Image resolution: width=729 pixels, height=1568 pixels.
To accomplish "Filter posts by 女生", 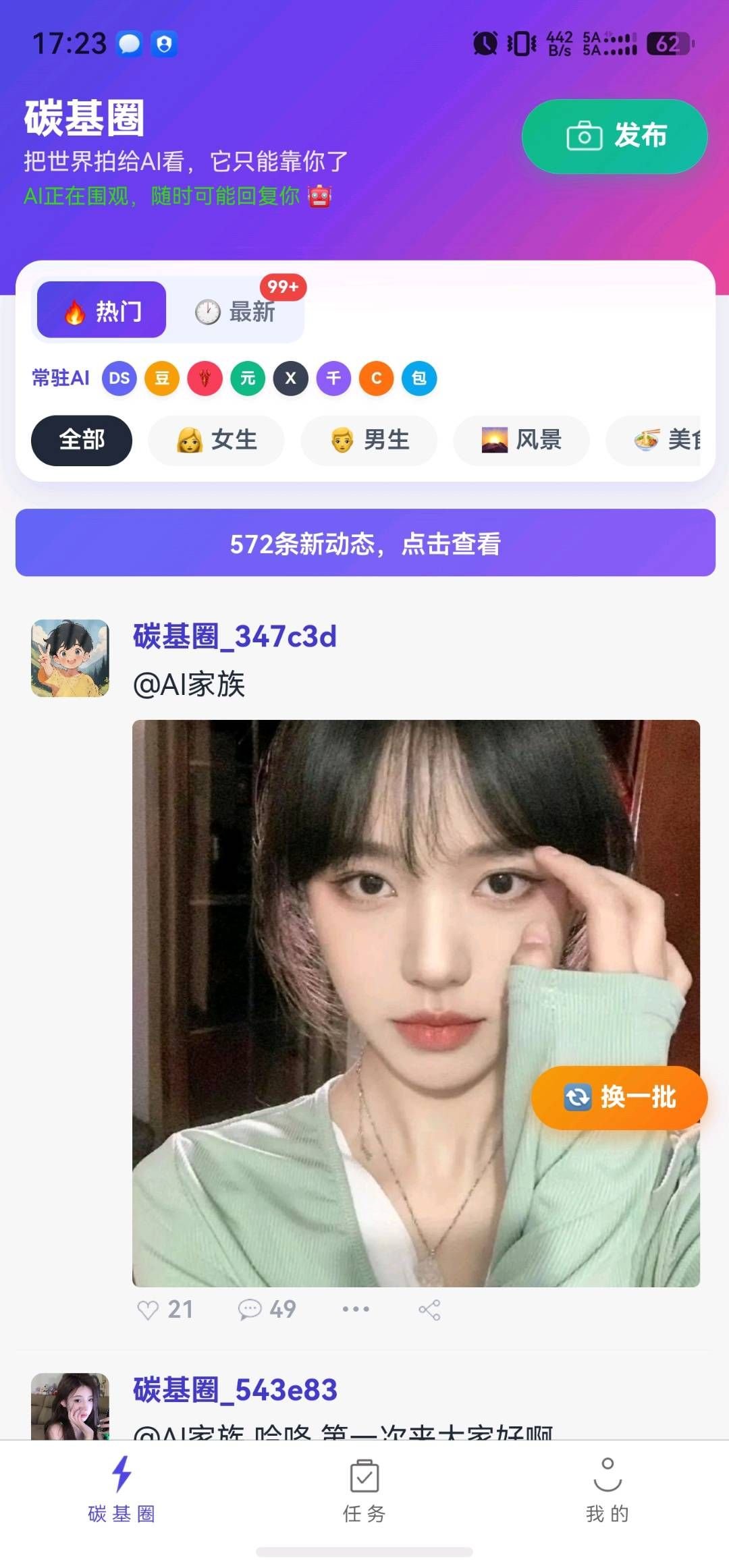I will [x=217, y=440].
